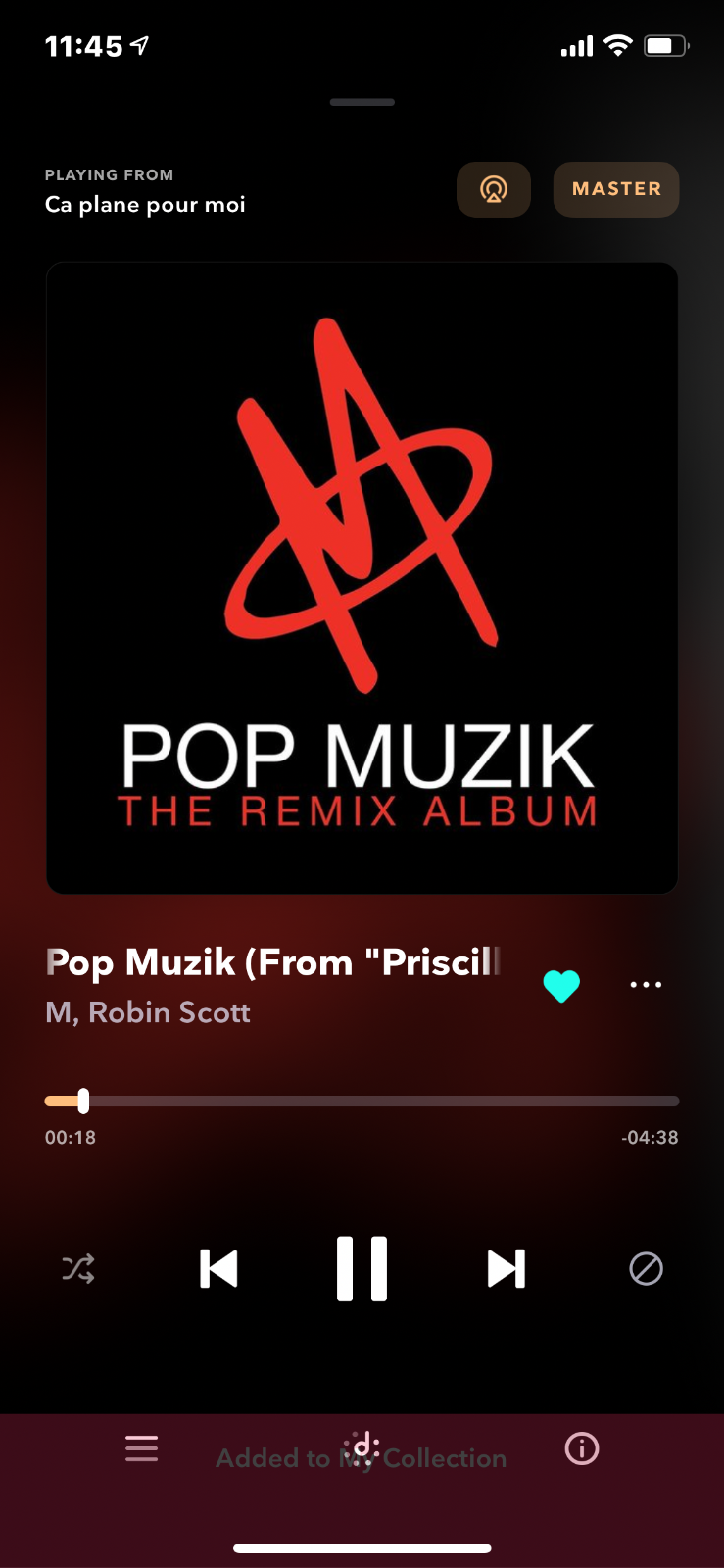Show track info
Viewport: 724px width, 1568px height.
(x=582, y=1448)
